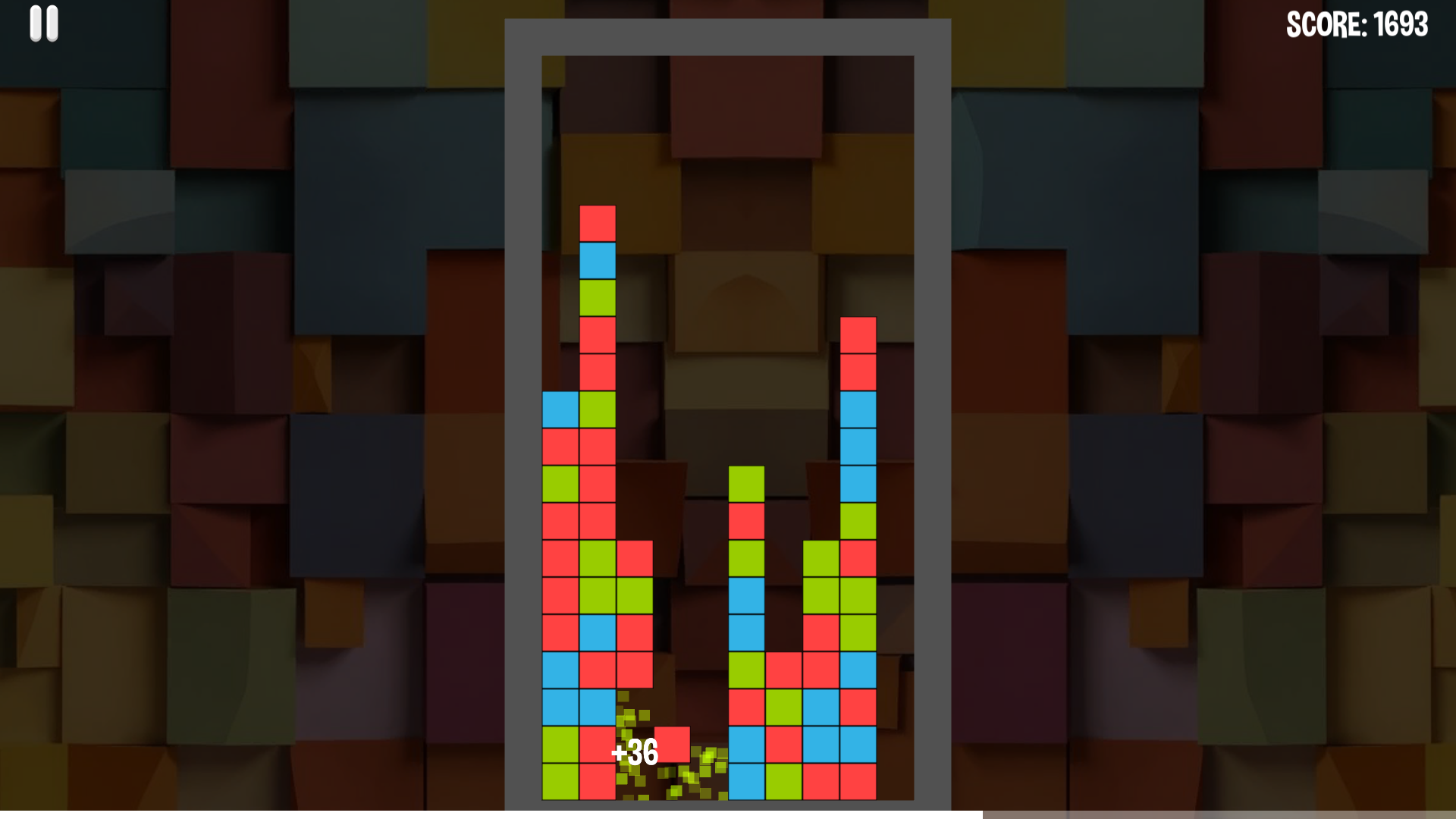Pause the game
This screenshot has height=819, width=1456.
[44, 24]
